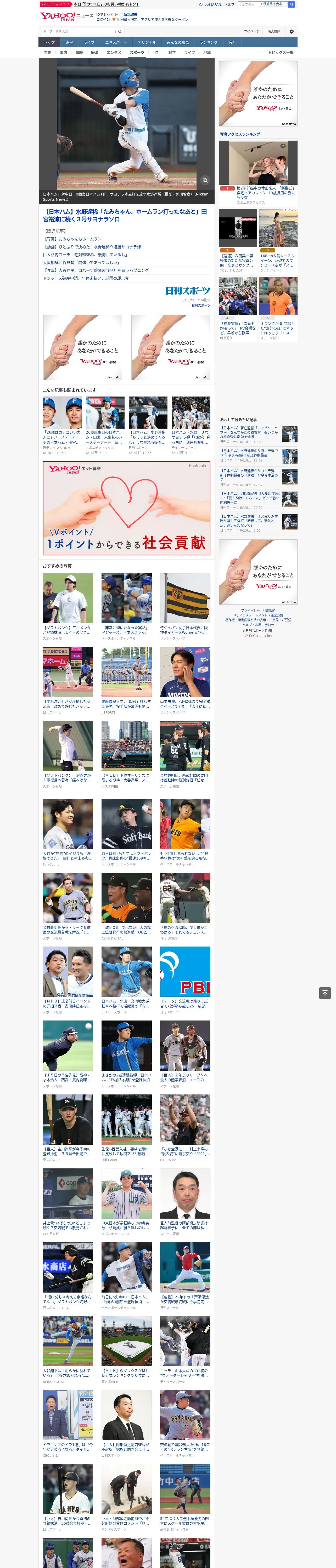
Task: Switch to the 速報 tab
Action: click(x=69, y=43)
